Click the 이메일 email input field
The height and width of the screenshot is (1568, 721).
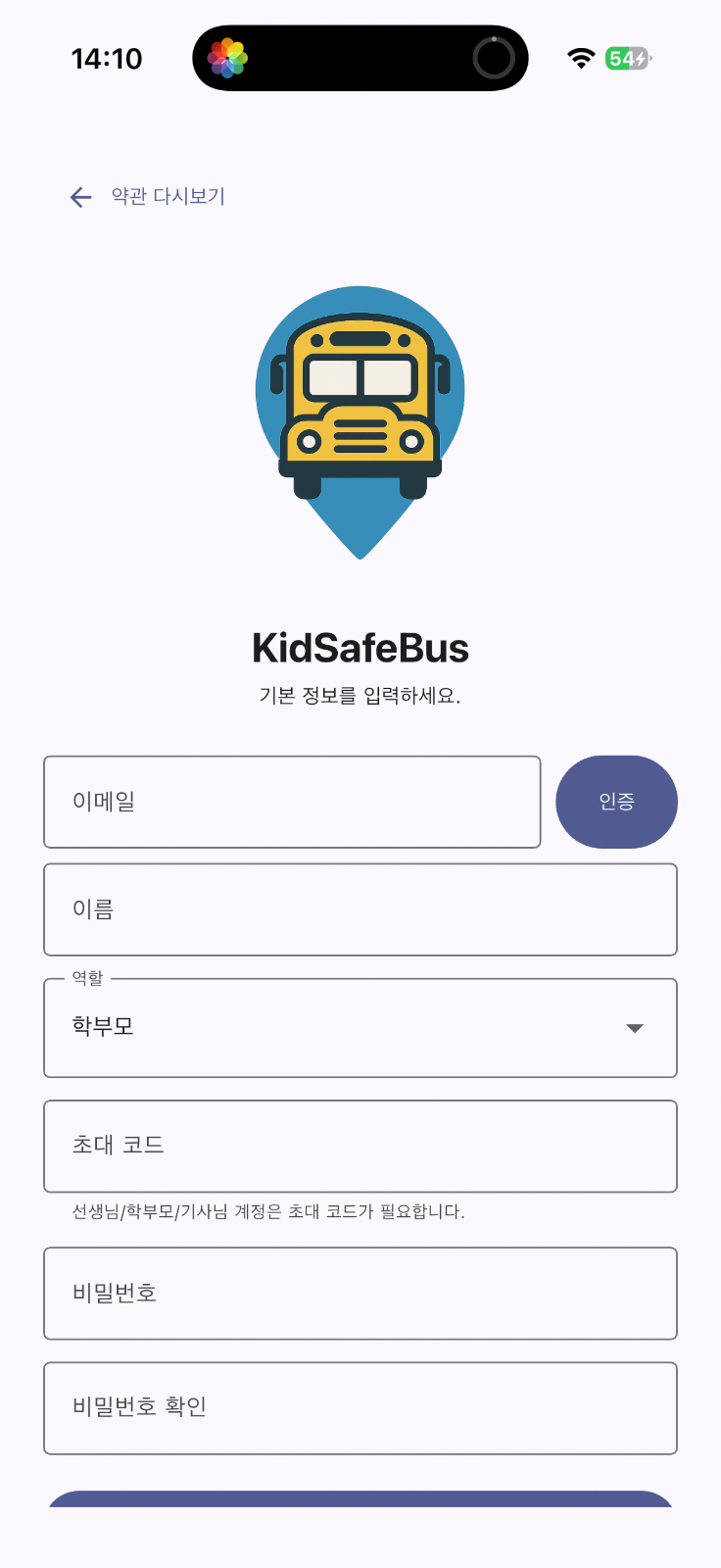[291, 802]
